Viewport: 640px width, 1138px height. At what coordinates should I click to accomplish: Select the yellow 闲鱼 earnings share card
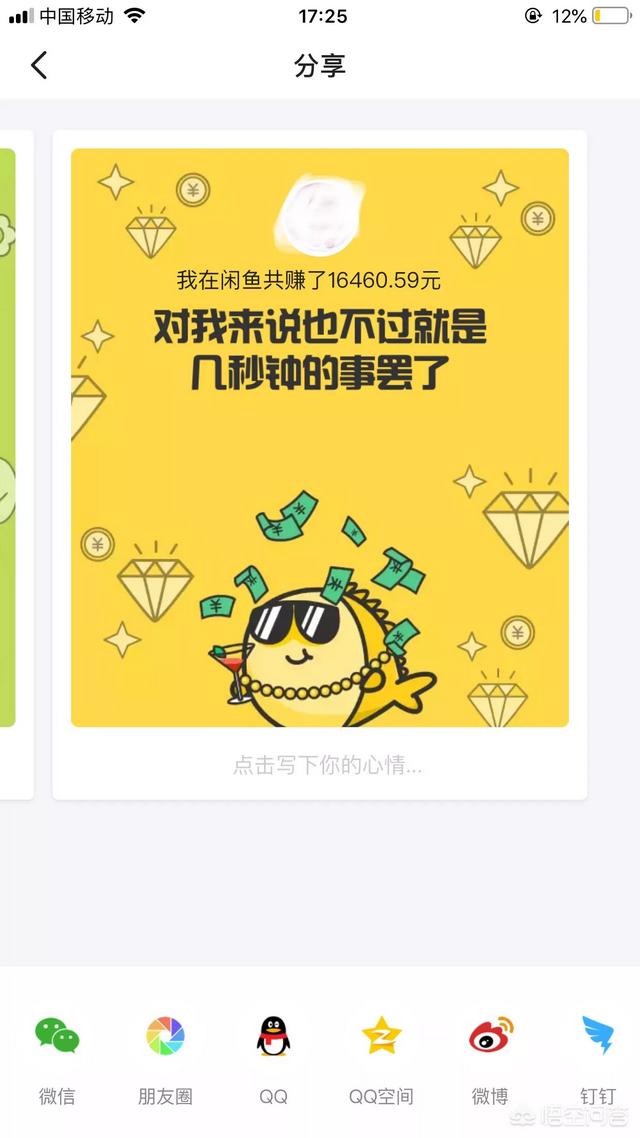[320, 437]
